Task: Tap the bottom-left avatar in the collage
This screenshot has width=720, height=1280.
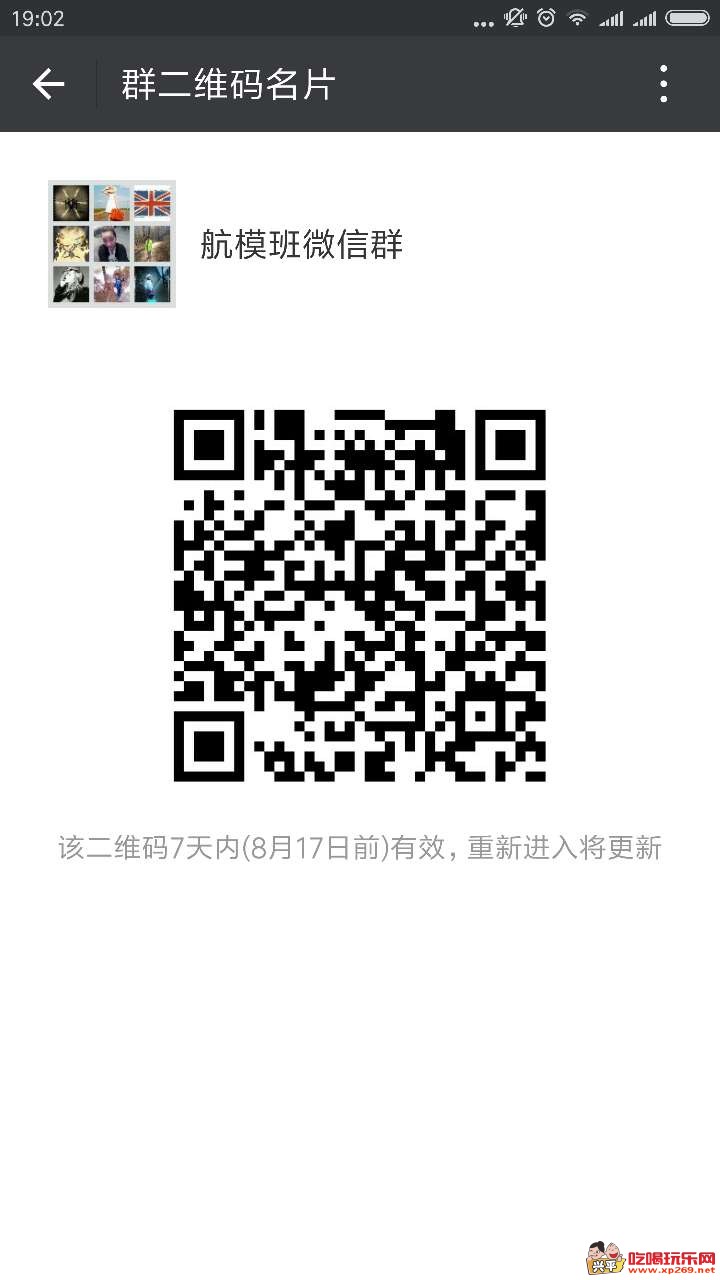Action: click(x=71, y=283)
